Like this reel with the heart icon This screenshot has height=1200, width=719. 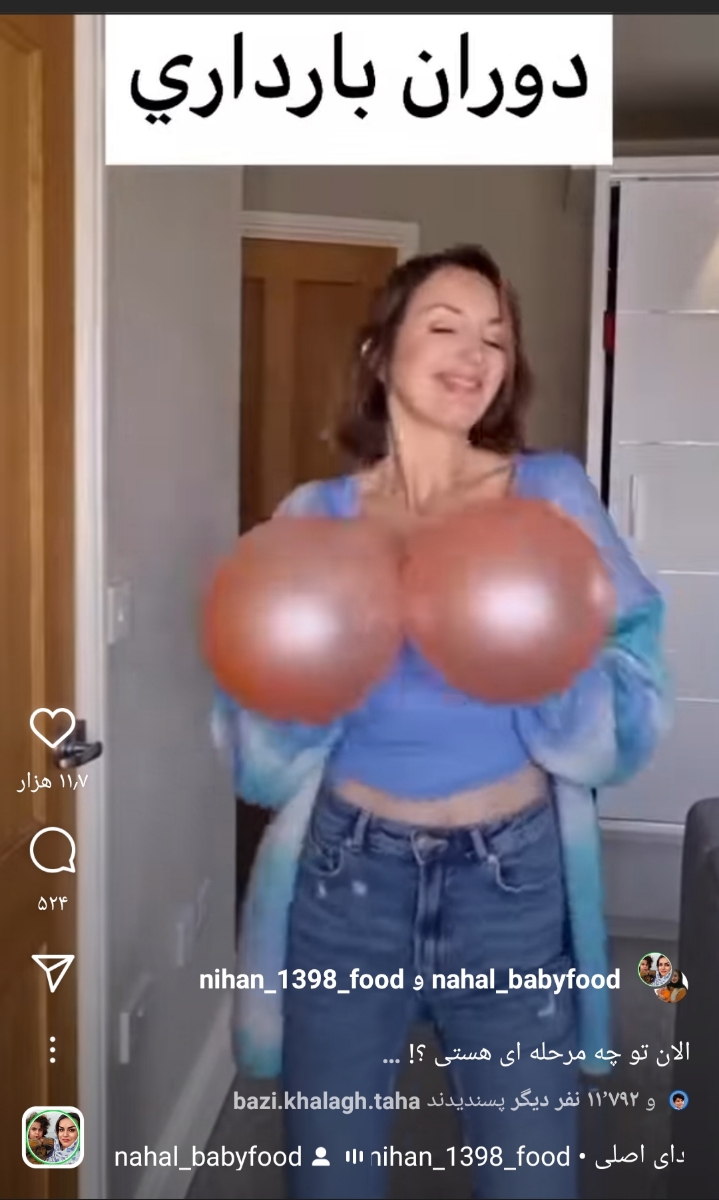(x=52, y=728)
